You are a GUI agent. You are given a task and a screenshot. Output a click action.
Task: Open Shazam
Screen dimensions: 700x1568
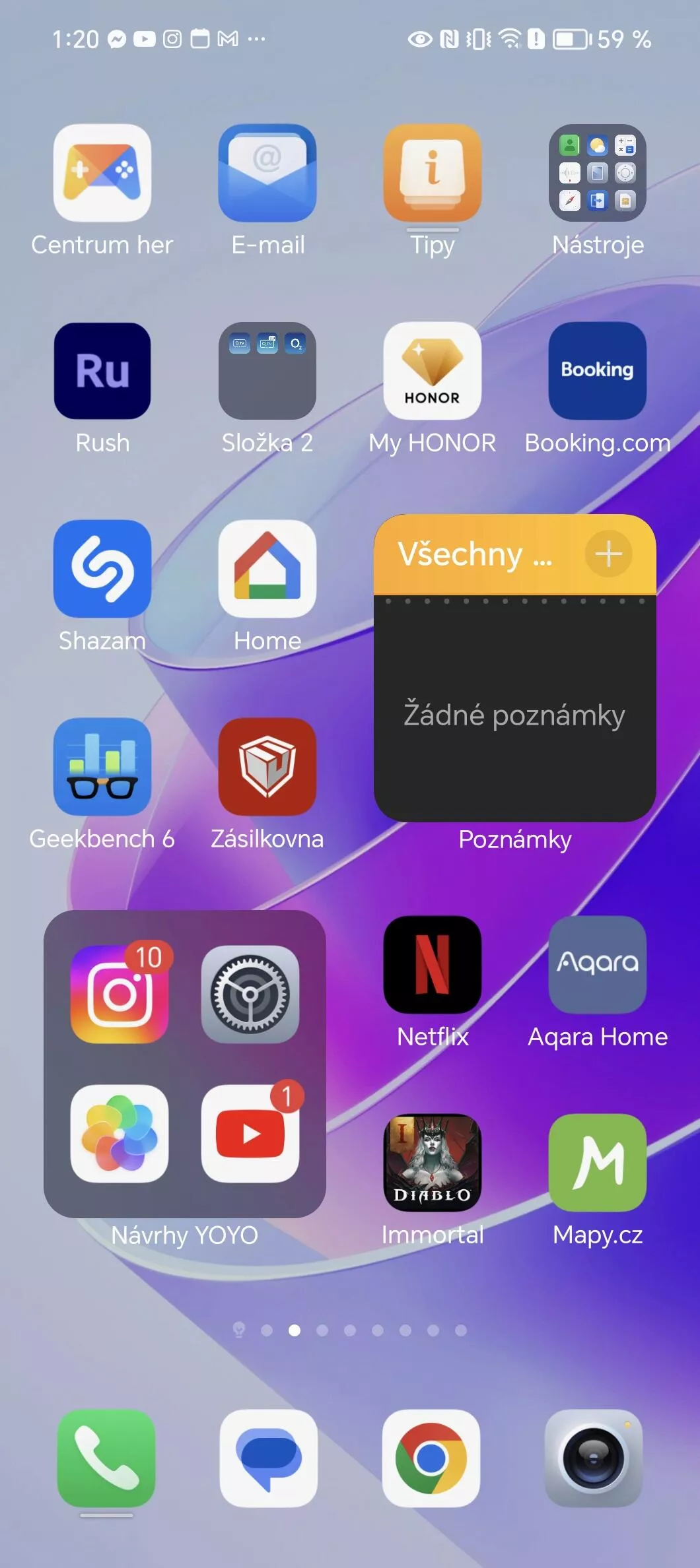coord(102,569)
